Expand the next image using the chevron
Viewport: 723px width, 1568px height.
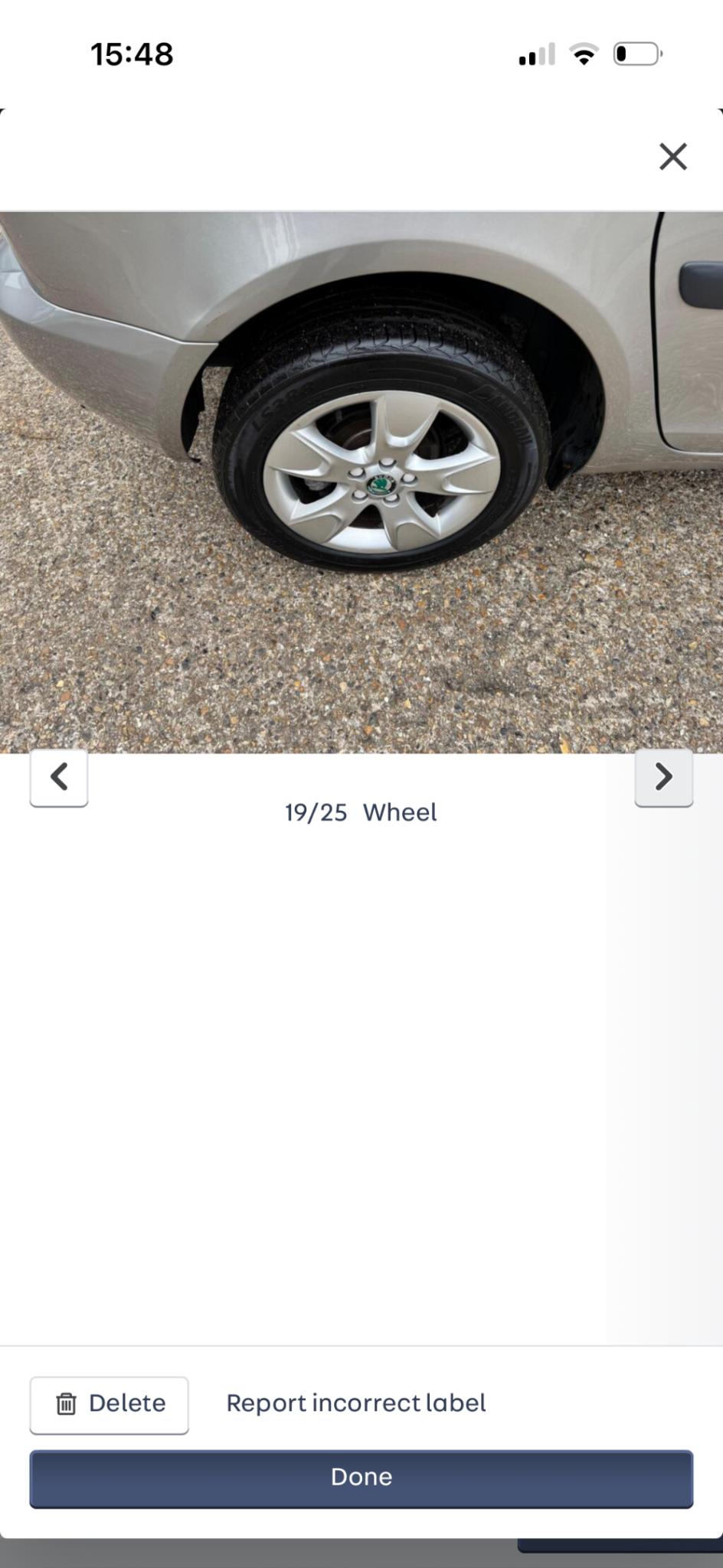pos(663,777)
